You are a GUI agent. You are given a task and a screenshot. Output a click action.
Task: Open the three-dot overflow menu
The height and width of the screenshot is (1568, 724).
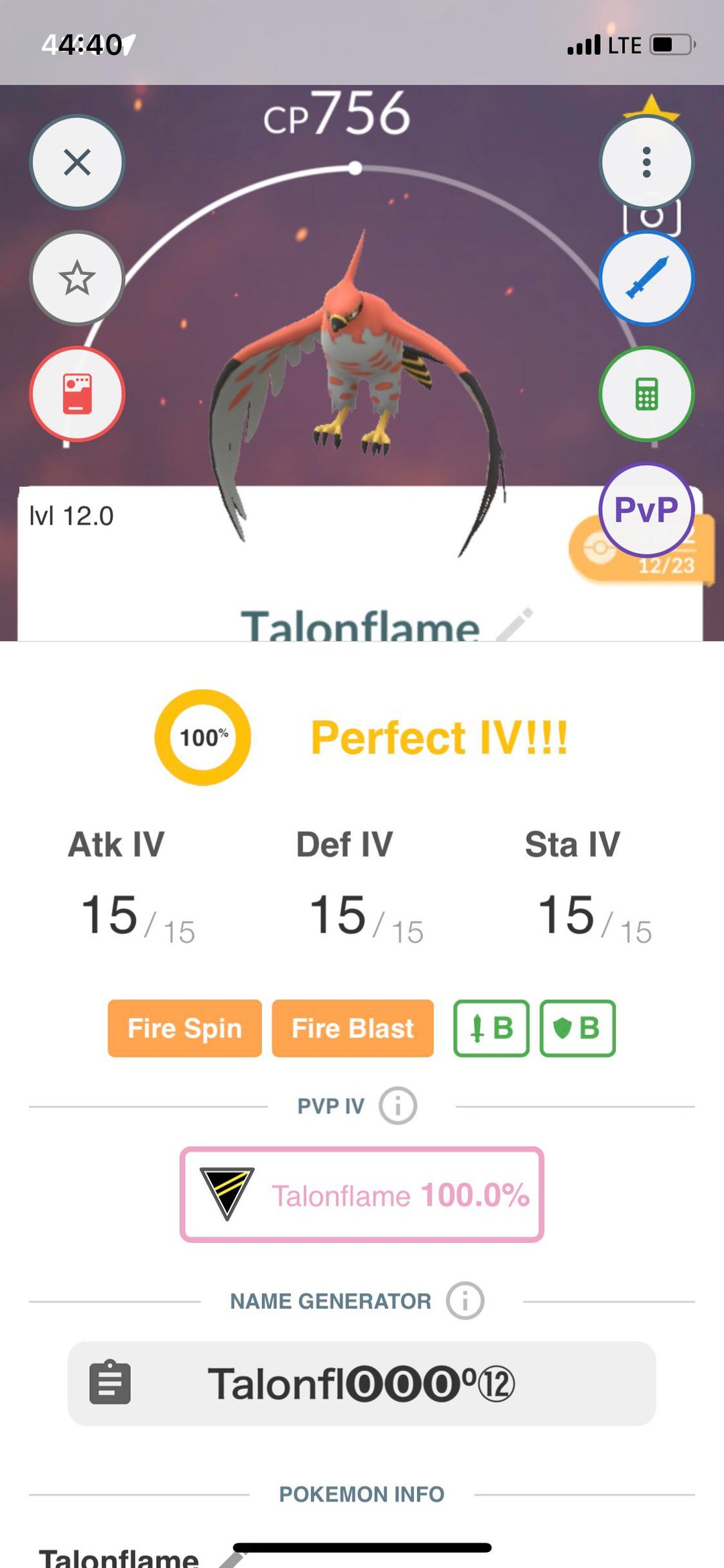(646, 162)
